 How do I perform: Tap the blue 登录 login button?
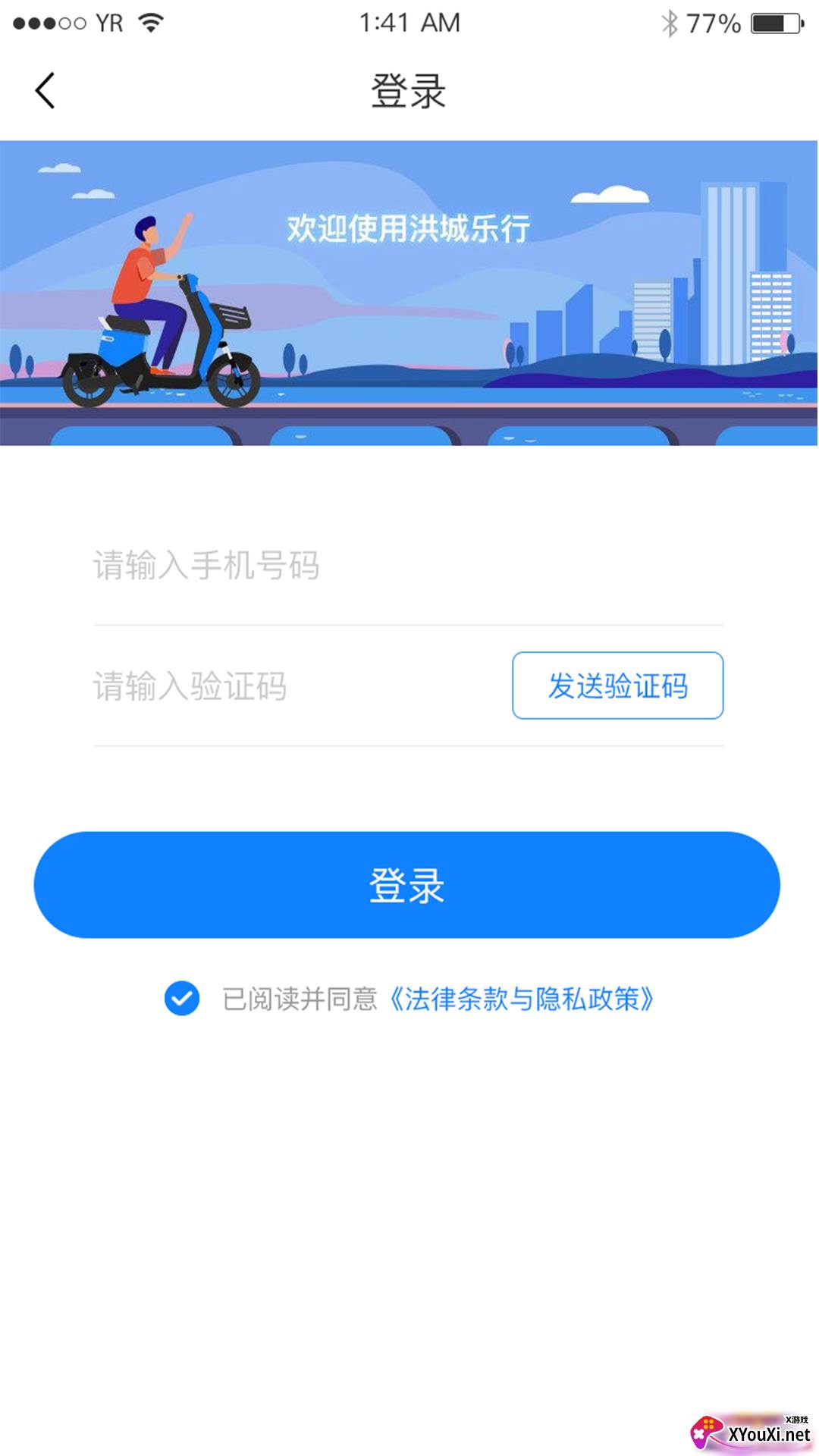tap(407, 885)
